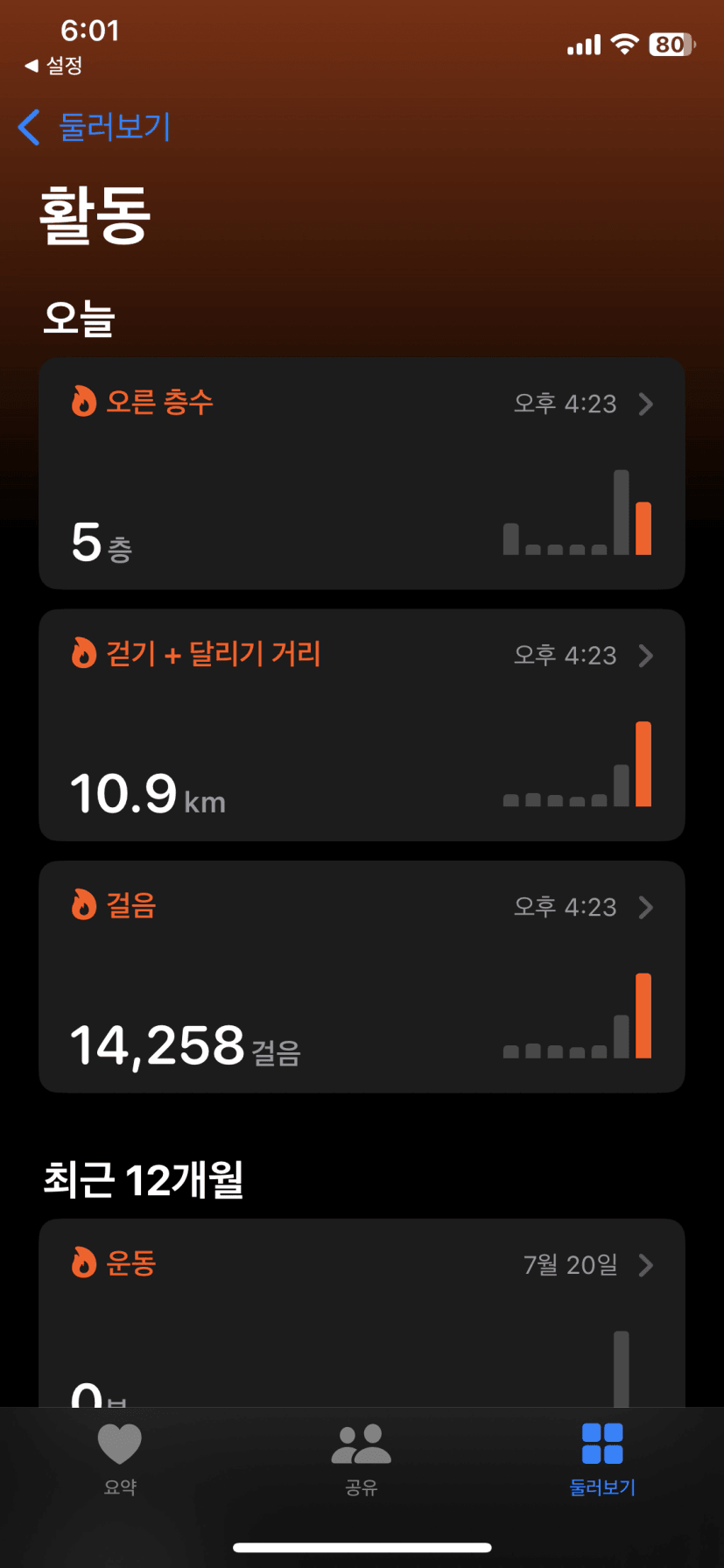The image size is (724, 1568).
Task: Switch to the 요약 tab
Action: (120, 1459)
